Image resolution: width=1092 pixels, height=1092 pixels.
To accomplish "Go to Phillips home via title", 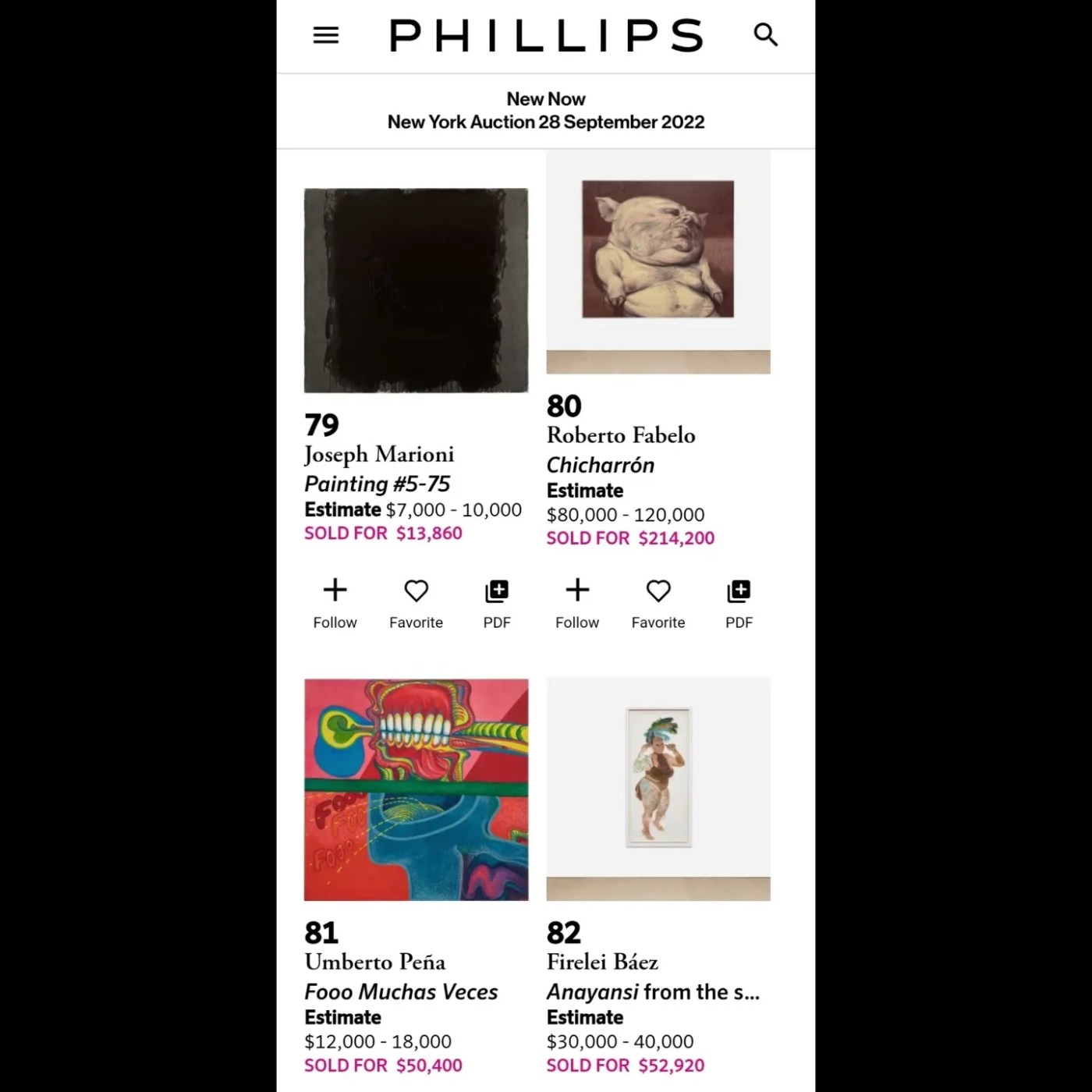I will 546,36.
